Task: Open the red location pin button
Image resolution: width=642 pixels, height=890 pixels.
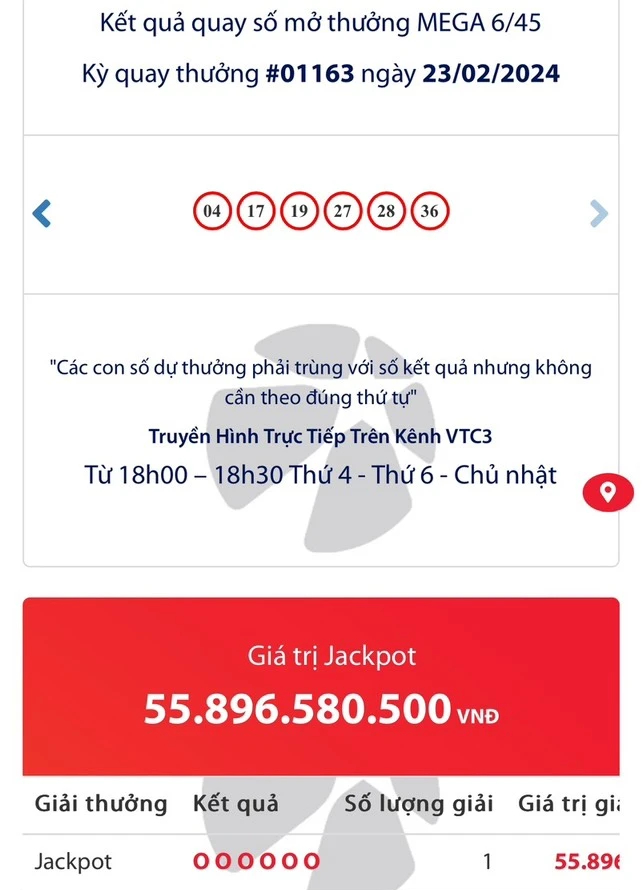Action: pos(609,492)
